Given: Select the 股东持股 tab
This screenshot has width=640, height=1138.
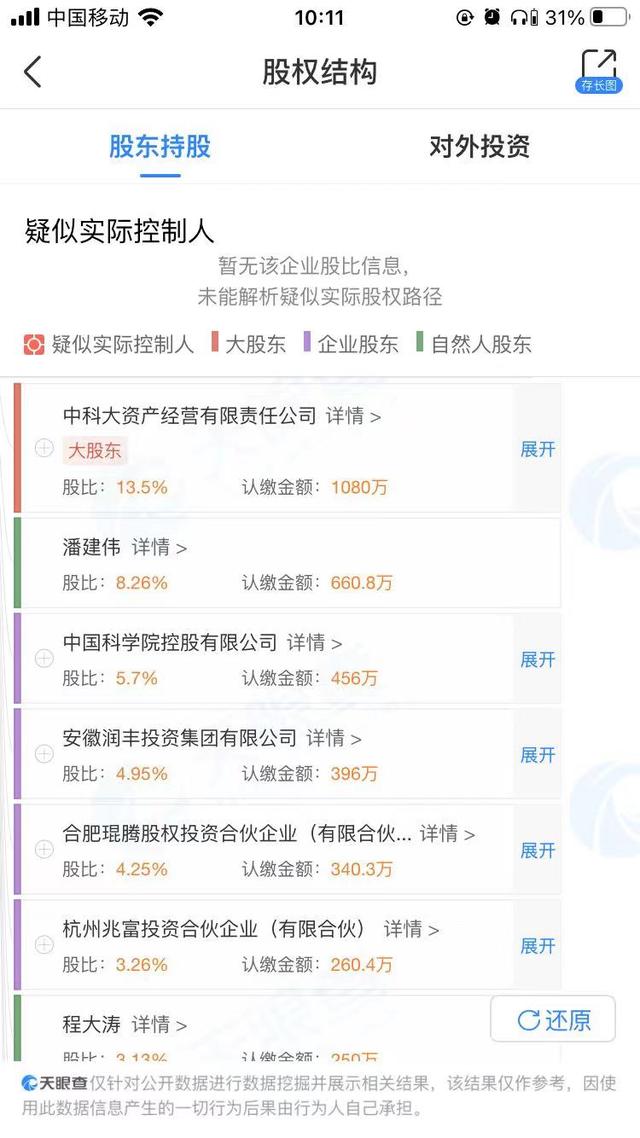Looking at the screenshot, I should click(160, 147).
